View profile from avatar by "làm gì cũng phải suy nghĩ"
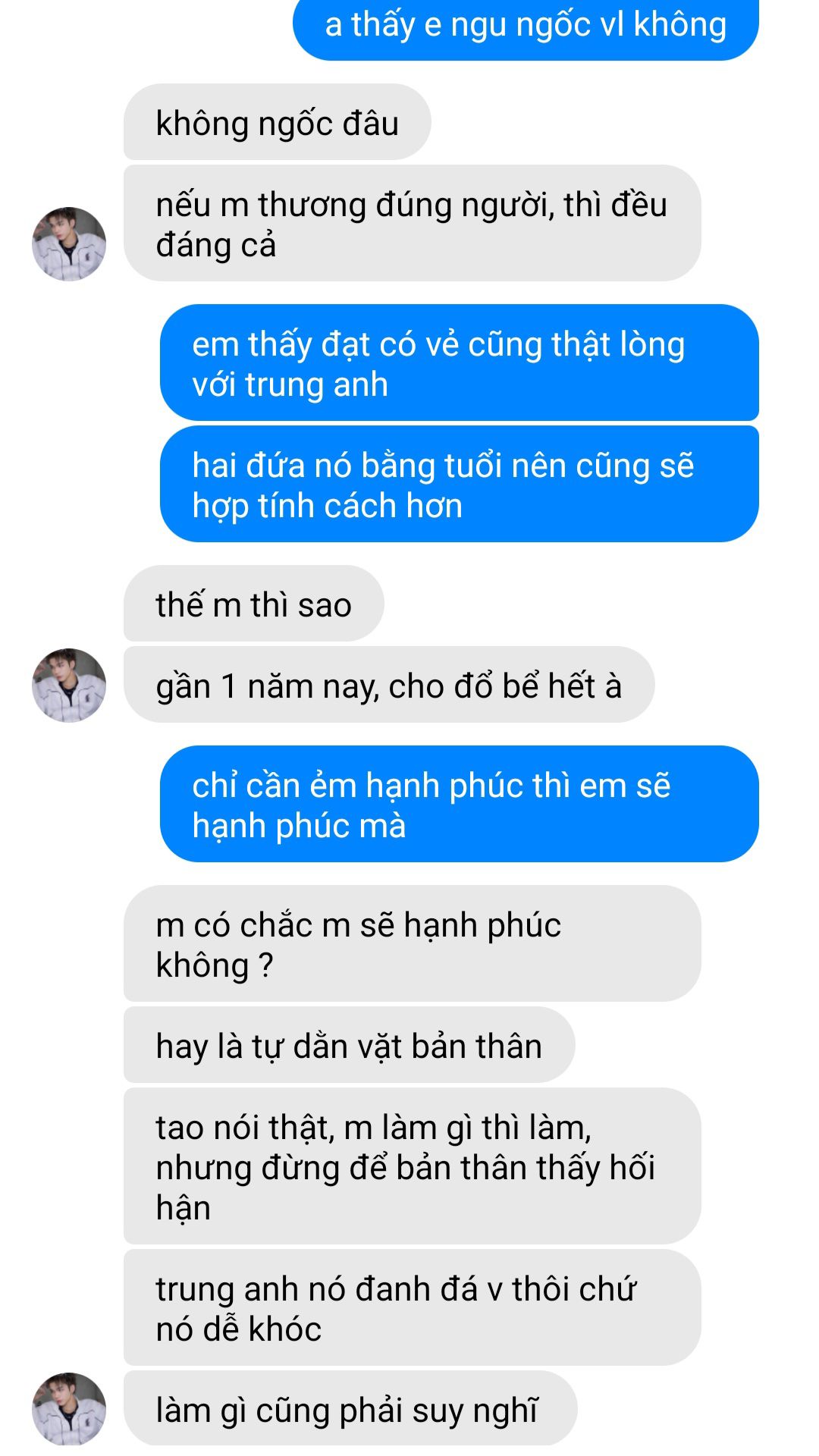This screenshot has height=1456, width=819. [69, 1408]
